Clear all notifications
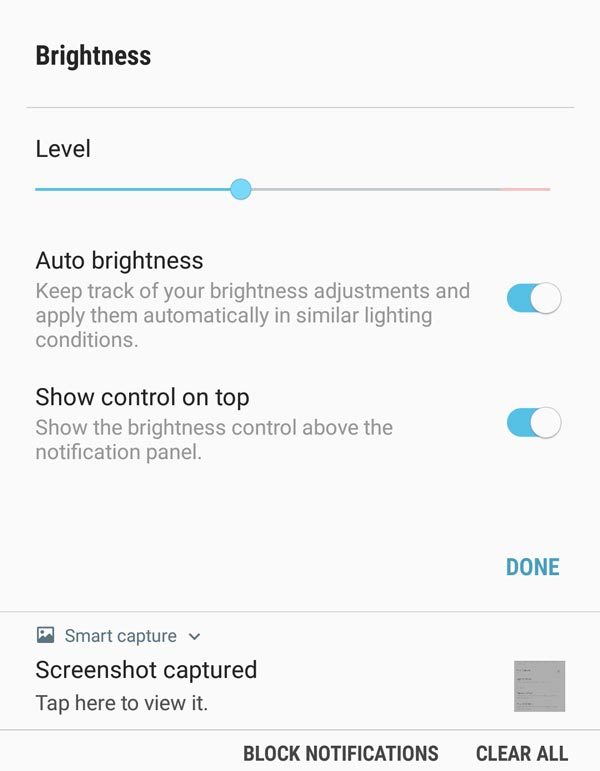 [521, 753]
